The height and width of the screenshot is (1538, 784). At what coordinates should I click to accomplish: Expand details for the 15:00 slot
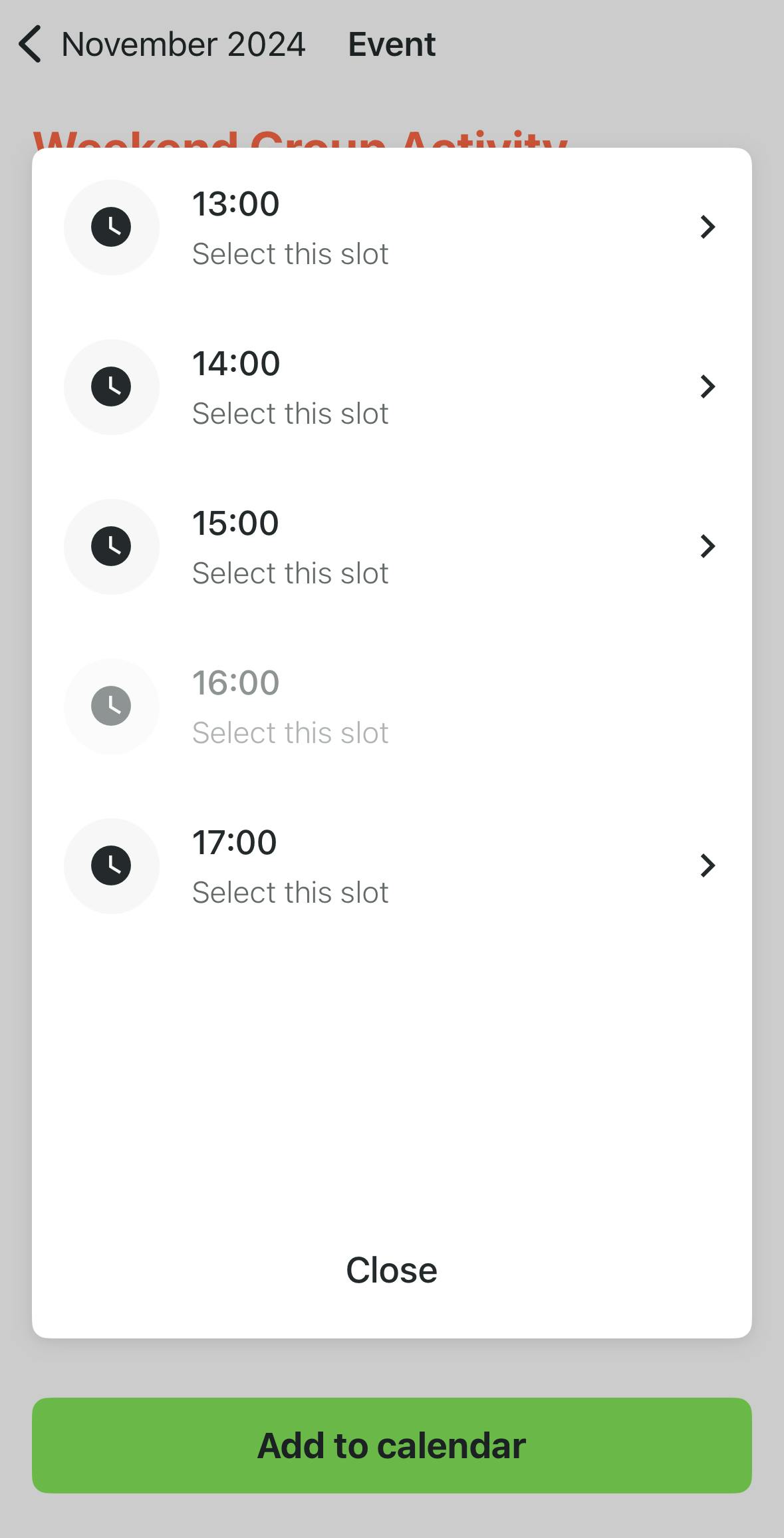(708, 546)
